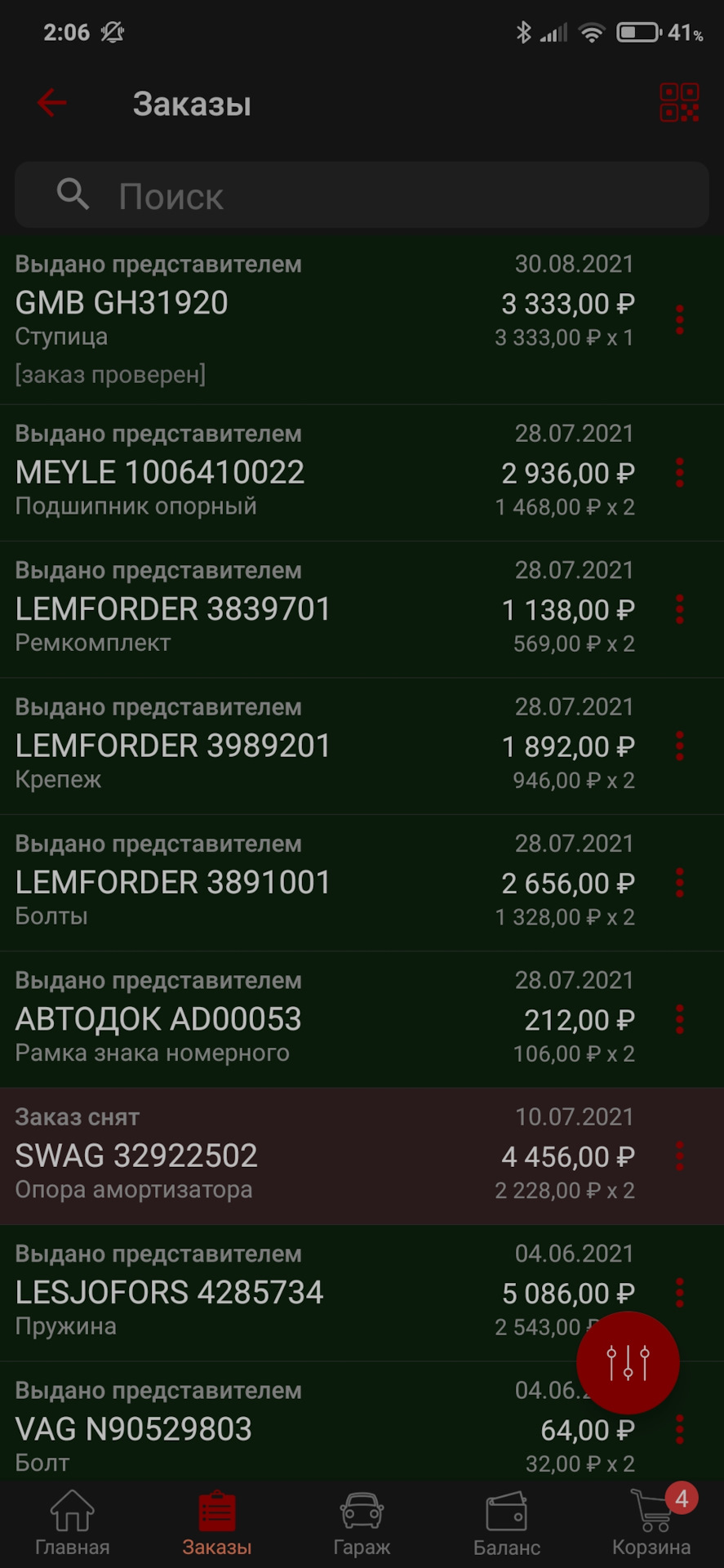724x1568 pixels.
Task: Tap the search magnifier icon
Action: pos(73,194)
